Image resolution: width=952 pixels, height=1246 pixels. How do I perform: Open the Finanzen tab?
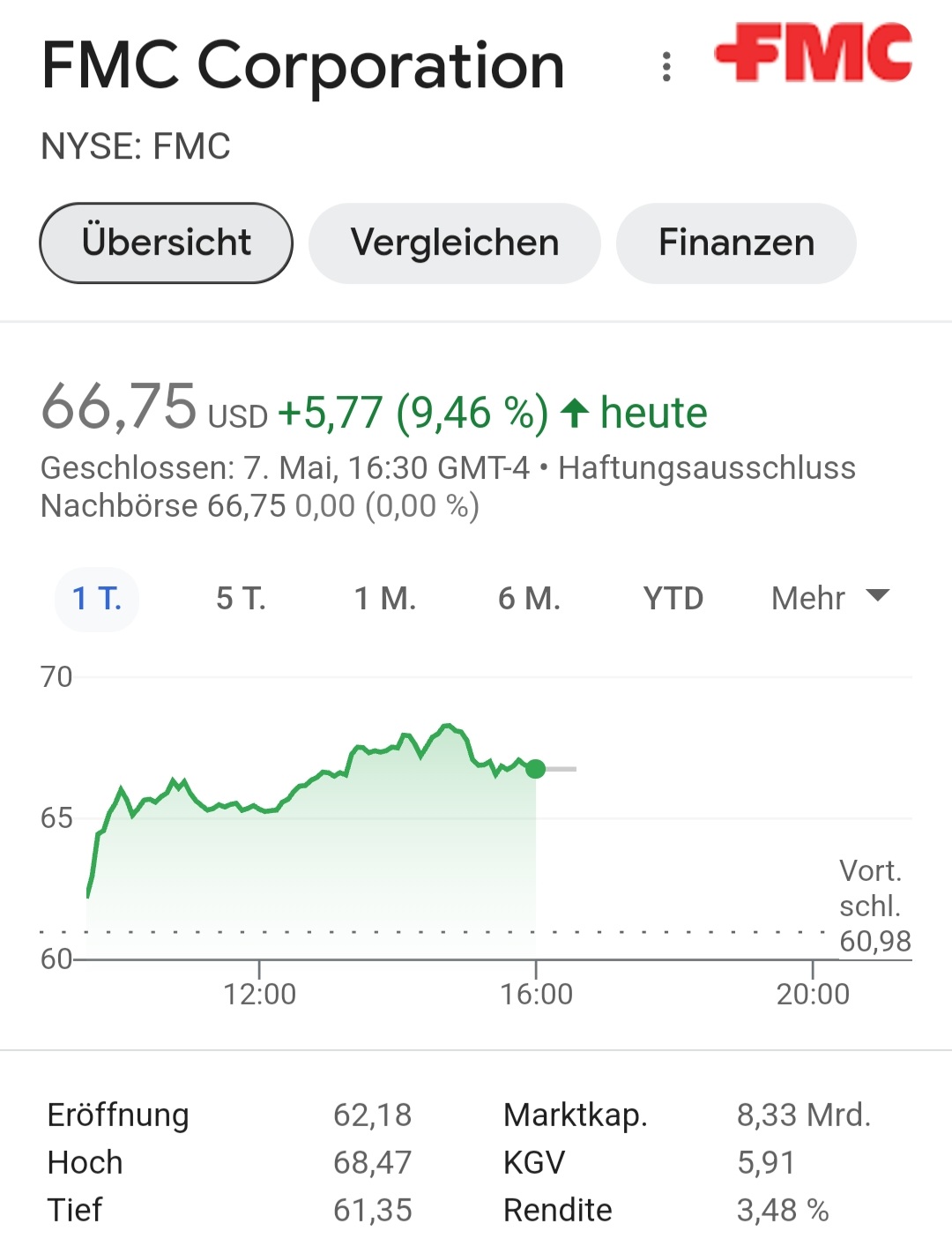coord(736,242)
